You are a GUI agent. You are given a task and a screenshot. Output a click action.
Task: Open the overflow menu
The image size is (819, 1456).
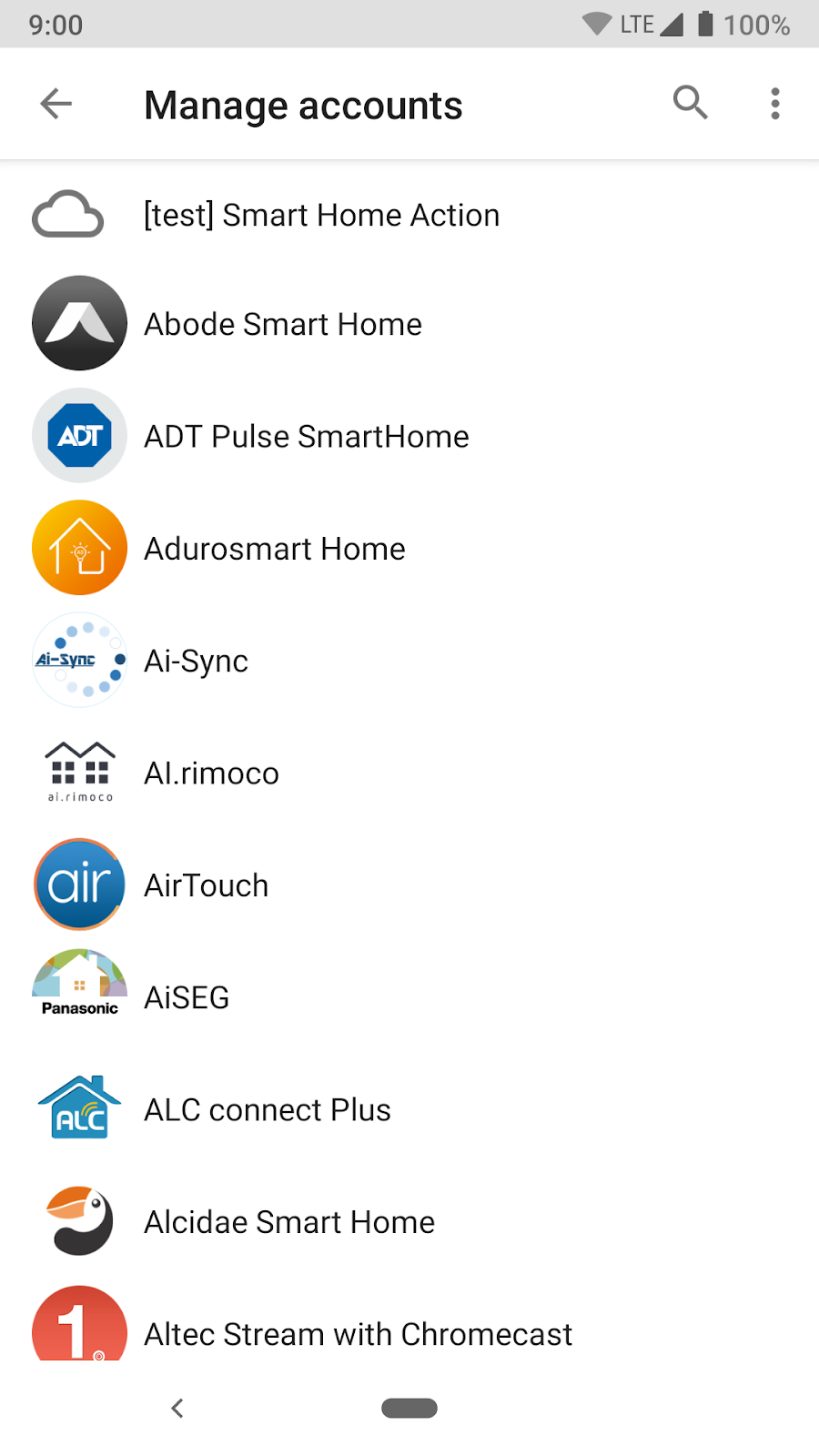click(x=775, y=104)
